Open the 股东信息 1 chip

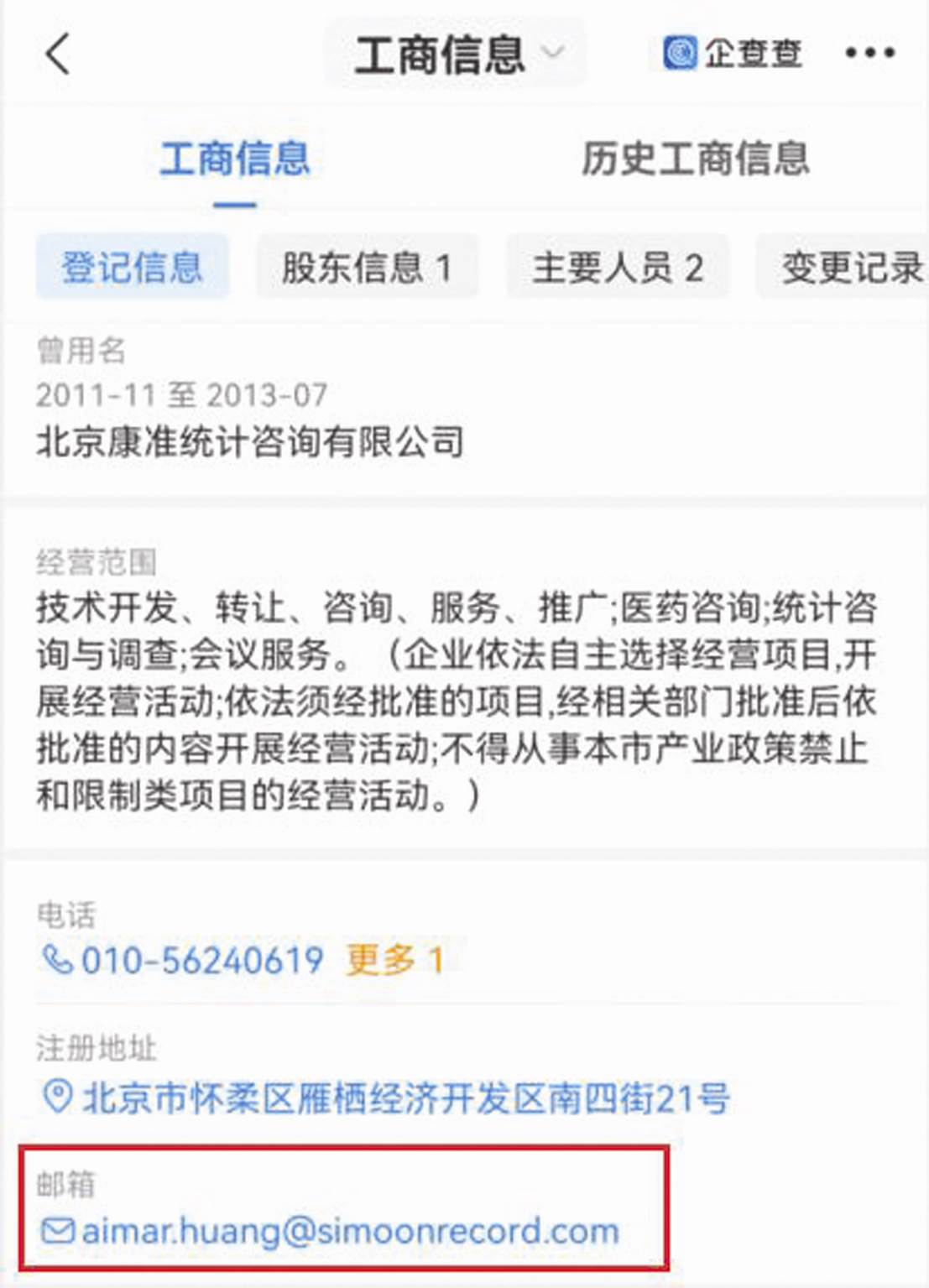367,268
